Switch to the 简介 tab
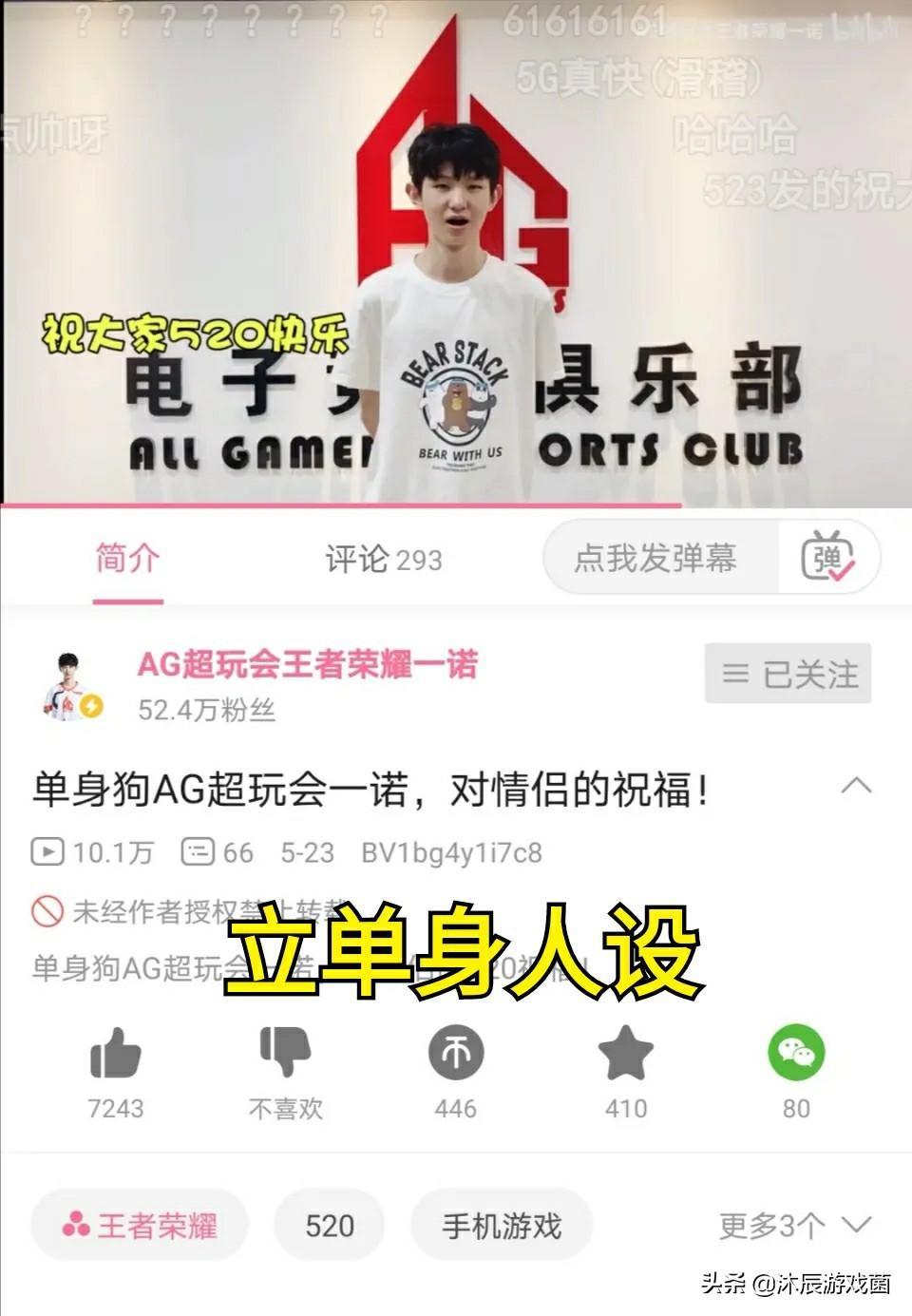 127,559
